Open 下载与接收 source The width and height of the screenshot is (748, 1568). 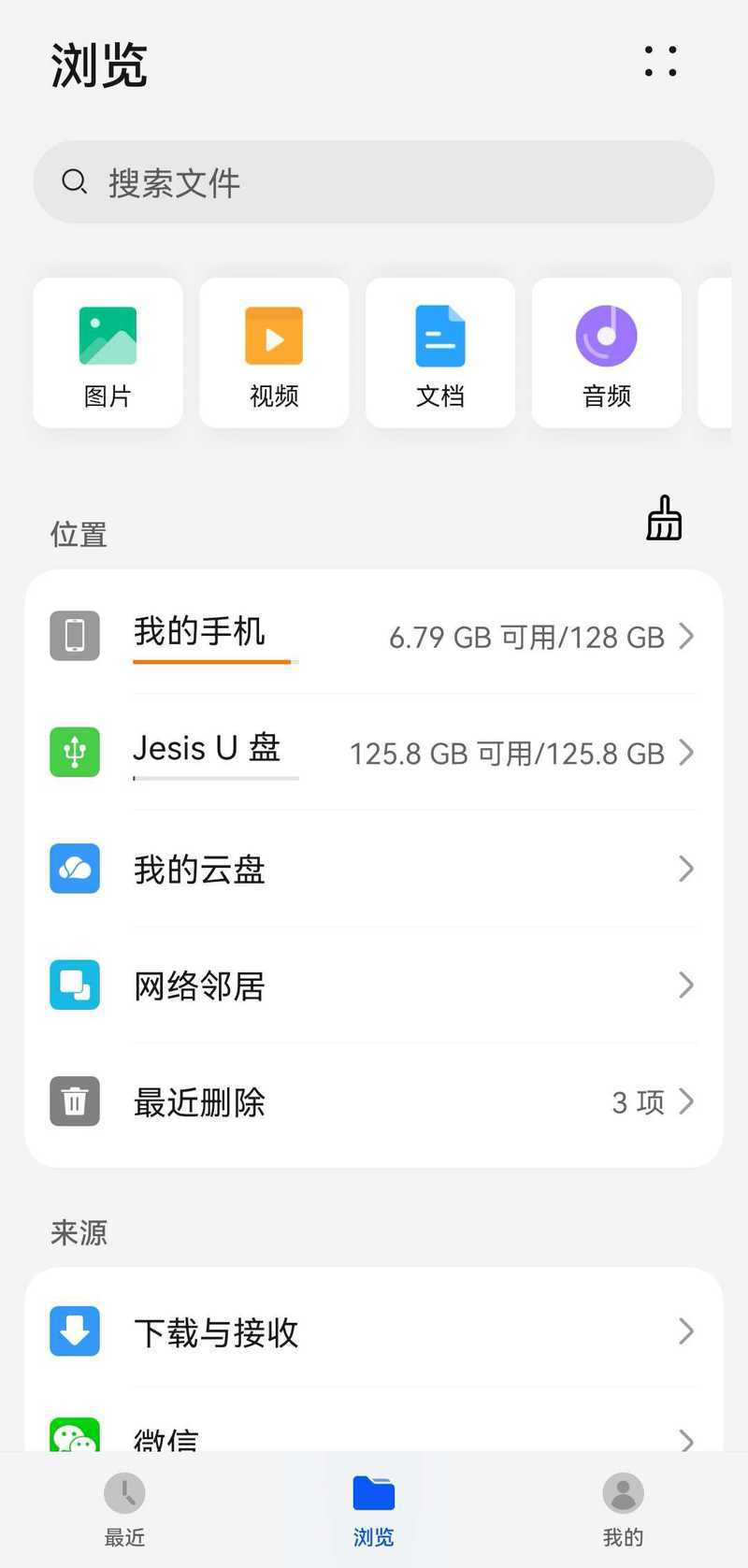click(x=374, y=1331)
